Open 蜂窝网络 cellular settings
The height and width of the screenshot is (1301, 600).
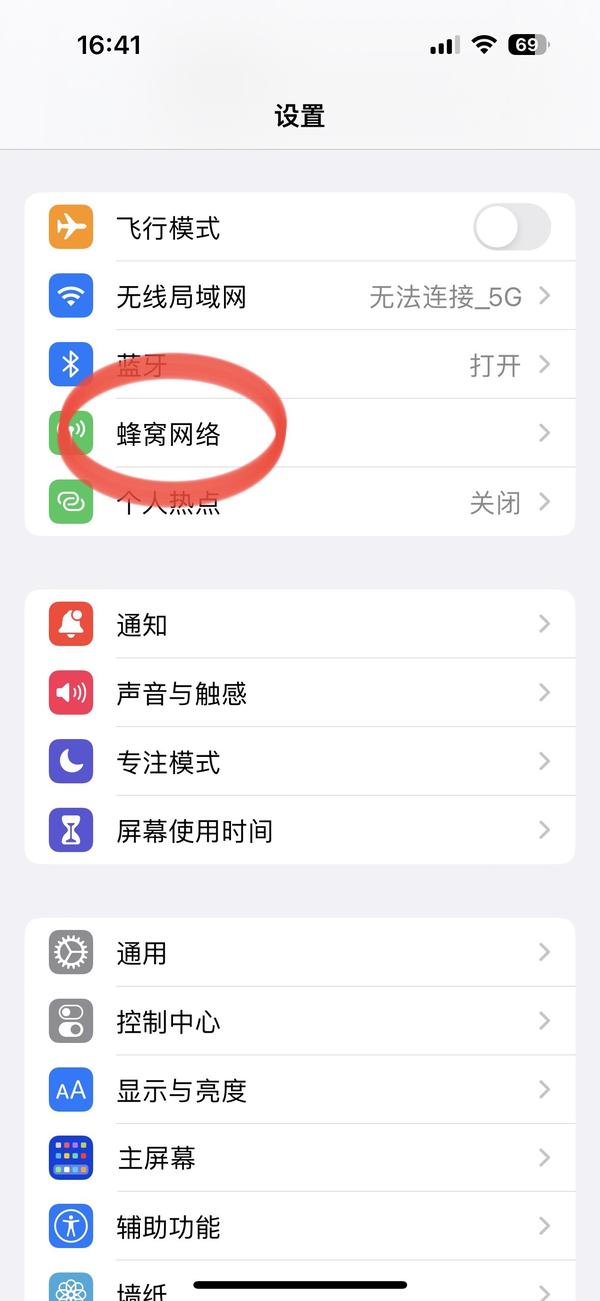click(x=300, y=434)
